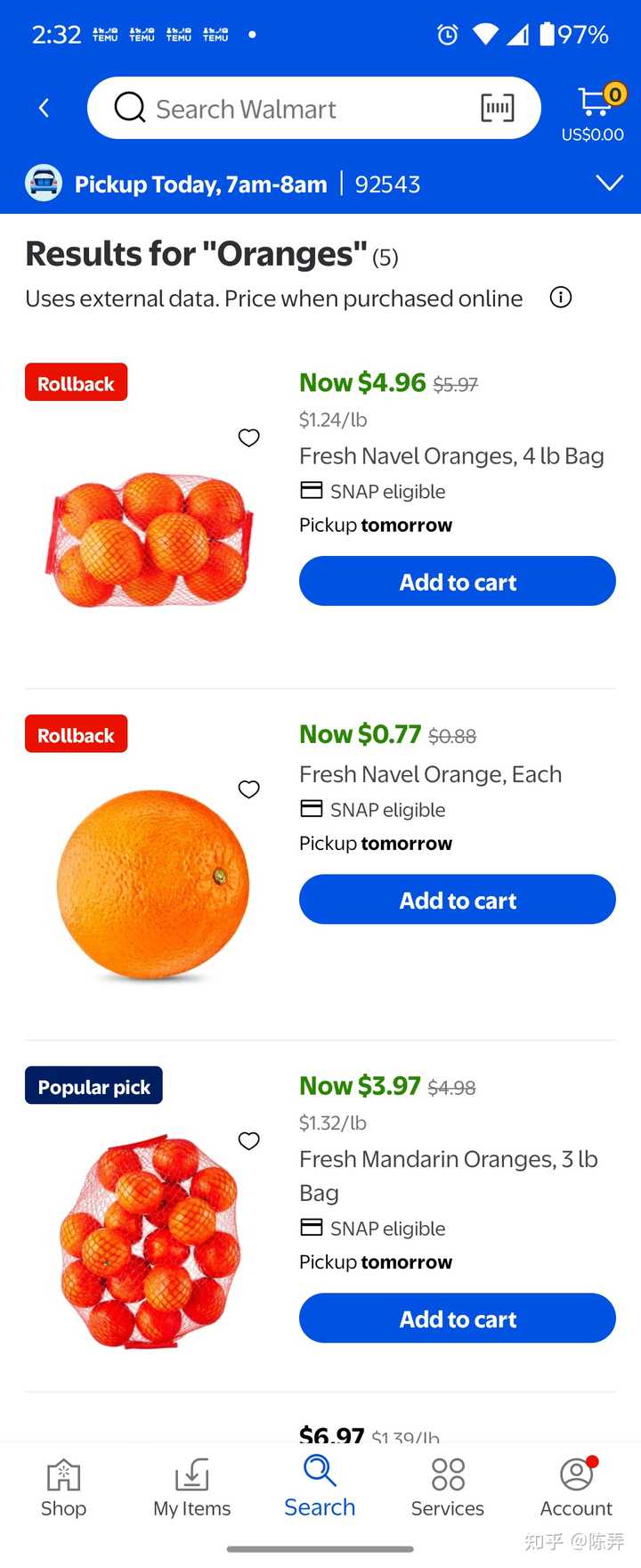
Task: Open the Services tab
Action: coord(448,1488)
